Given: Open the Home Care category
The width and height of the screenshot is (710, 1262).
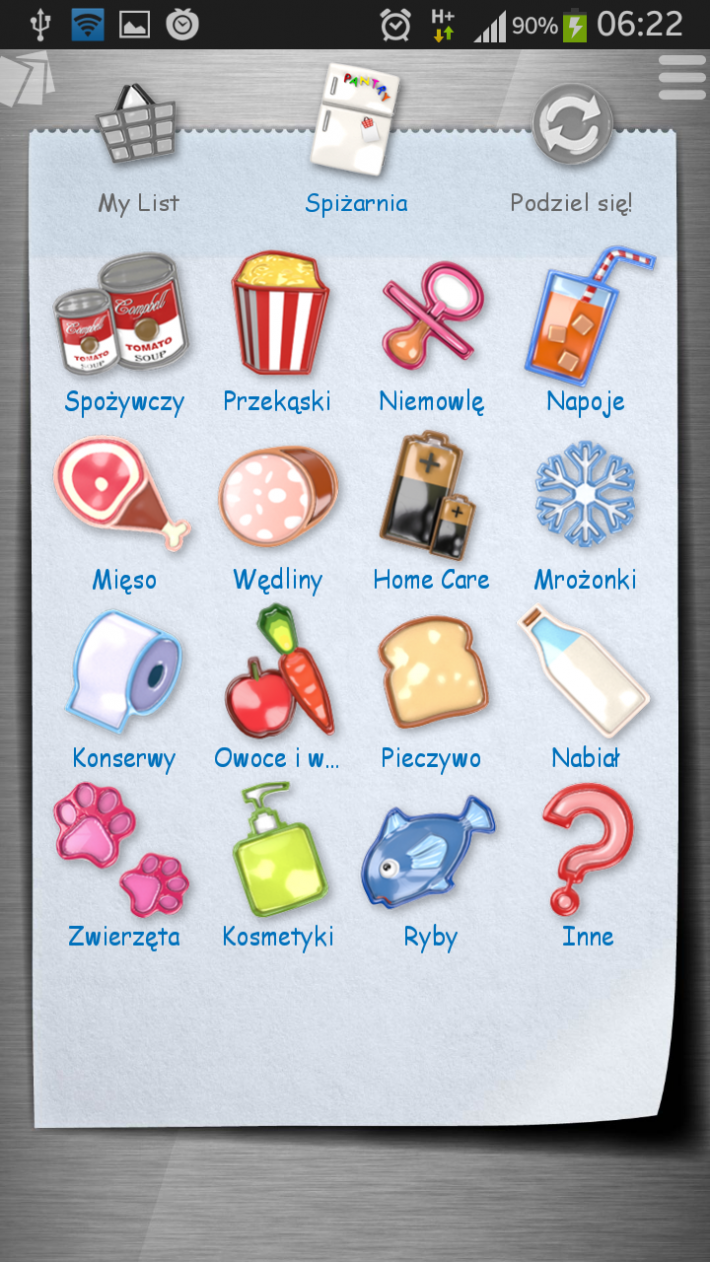Looking at the screenshot, I should (431, 510).
